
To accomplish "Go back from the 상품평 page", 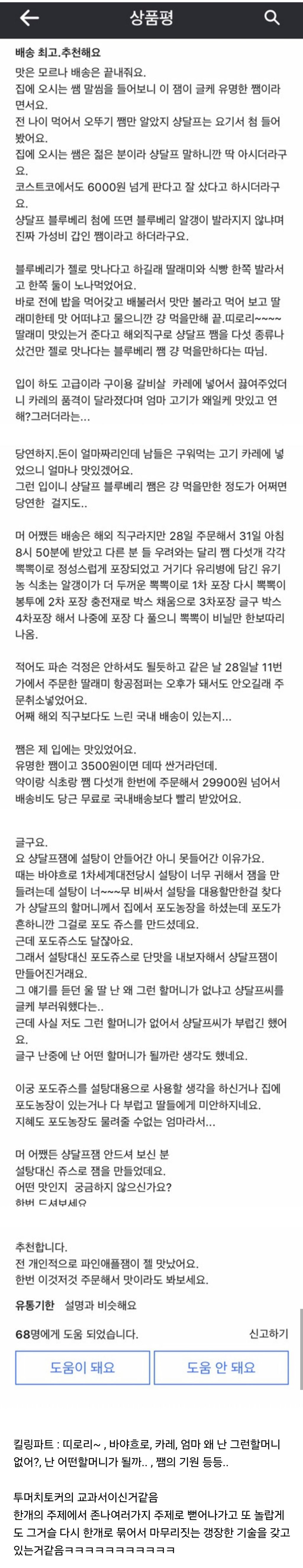I will 29,18.
